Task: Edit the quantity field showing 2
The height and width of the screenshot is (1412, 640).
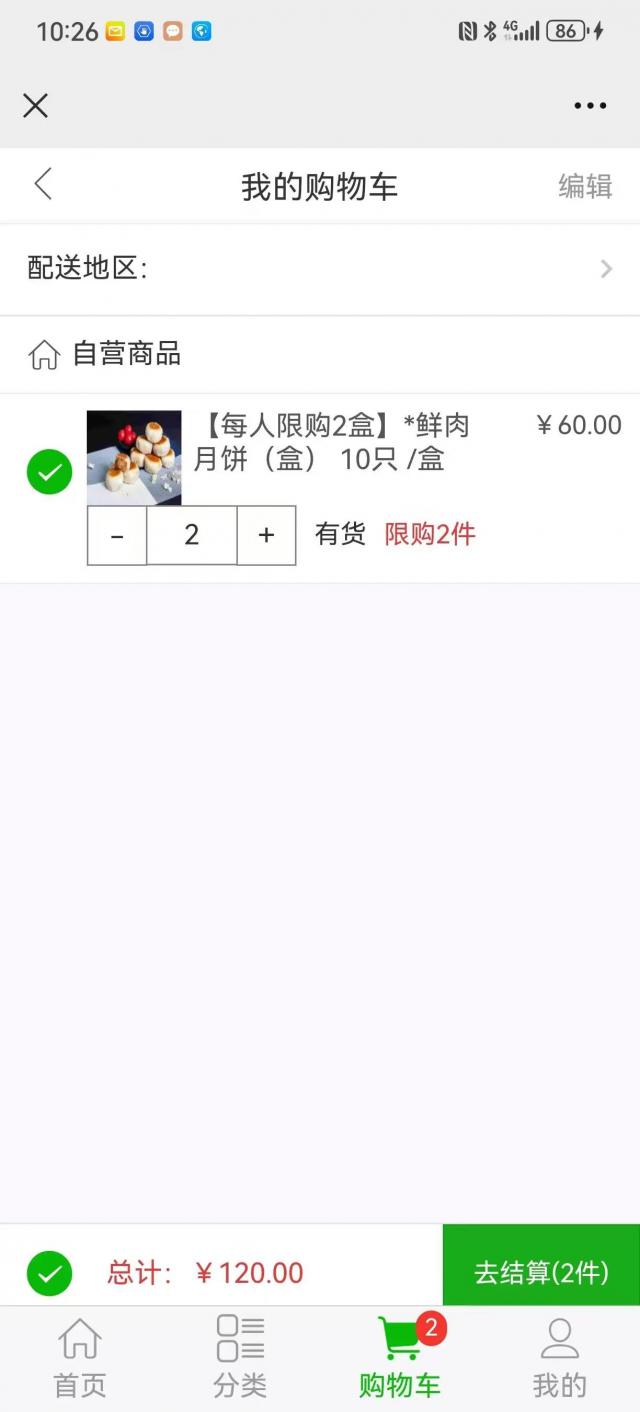Action: point(192,536)
